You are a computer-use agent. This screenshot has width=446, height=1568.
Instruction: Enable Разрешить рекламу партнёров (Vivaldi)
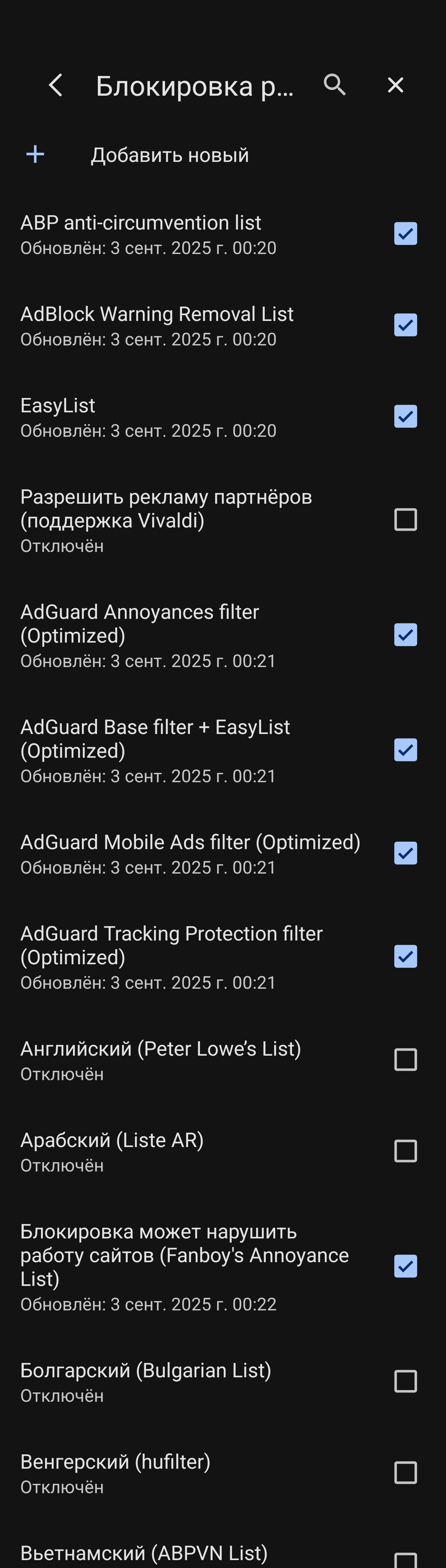click(405, 520)
